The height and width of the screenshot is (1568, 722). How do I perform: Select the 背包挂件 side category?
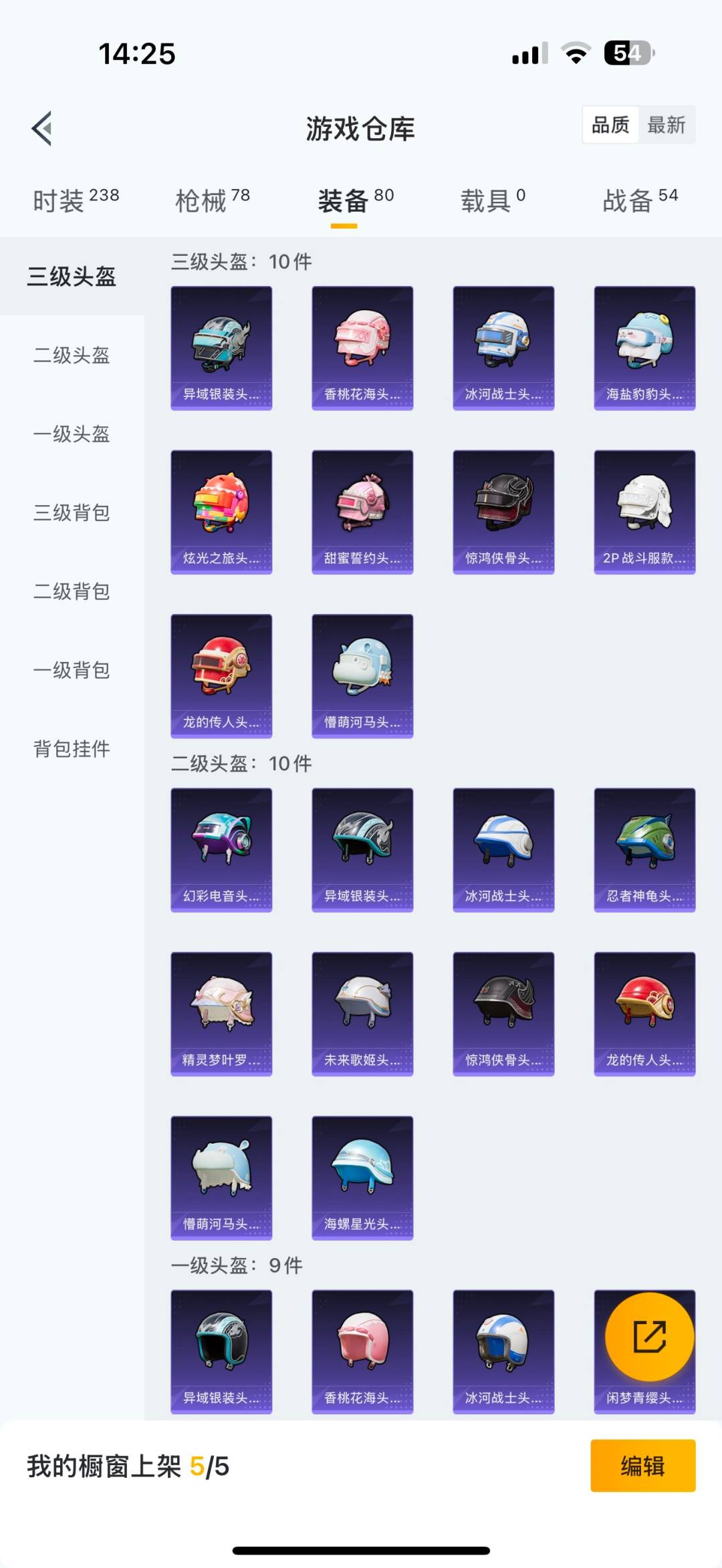pyautogui.click(x=72, y=749)
